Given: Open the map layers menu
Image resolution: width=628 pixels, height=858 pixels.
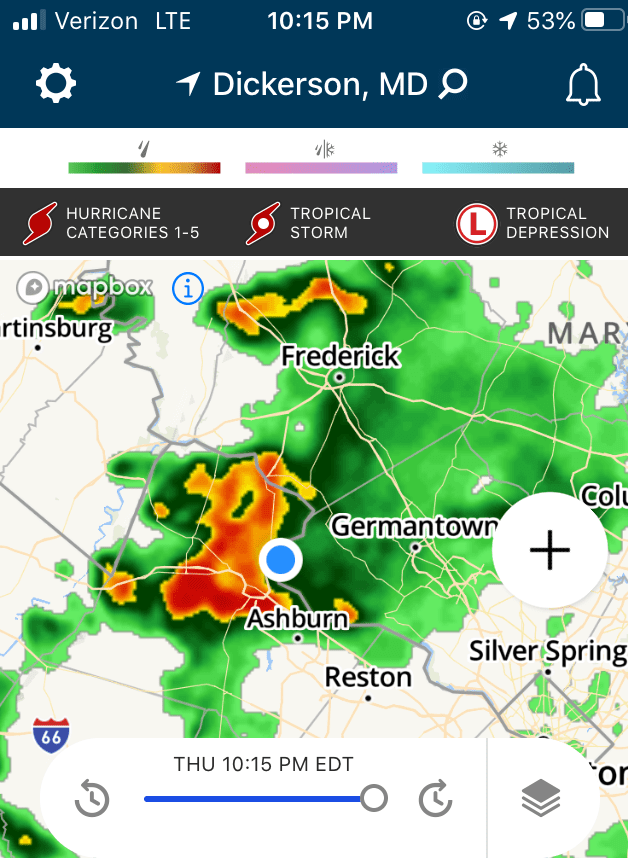Looking at the screenshot, I should tap(541, 798).
